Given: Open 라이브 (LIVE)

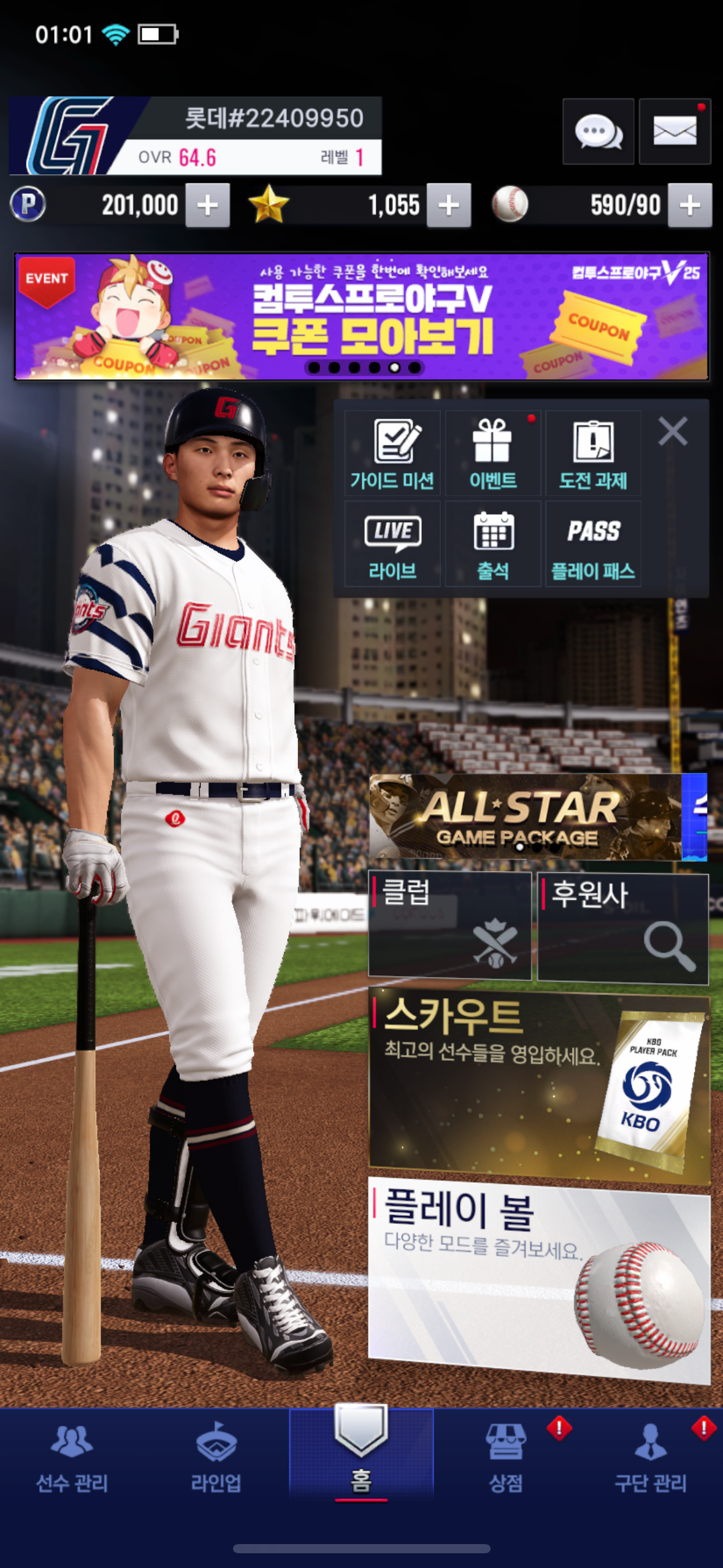Looking at the screenshot, I should (x=392, y=544).
